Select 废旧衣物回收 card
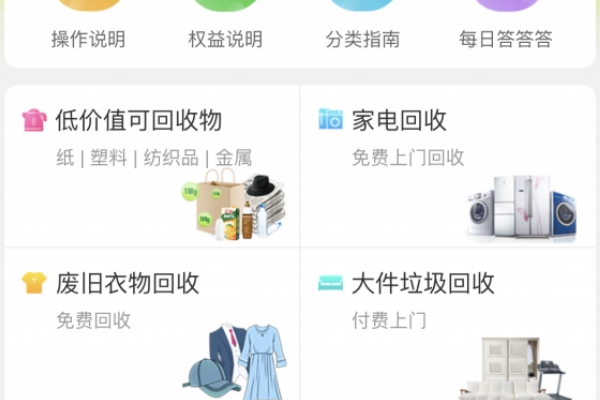Screen dimensions: 600x400 tap(152, 325)
